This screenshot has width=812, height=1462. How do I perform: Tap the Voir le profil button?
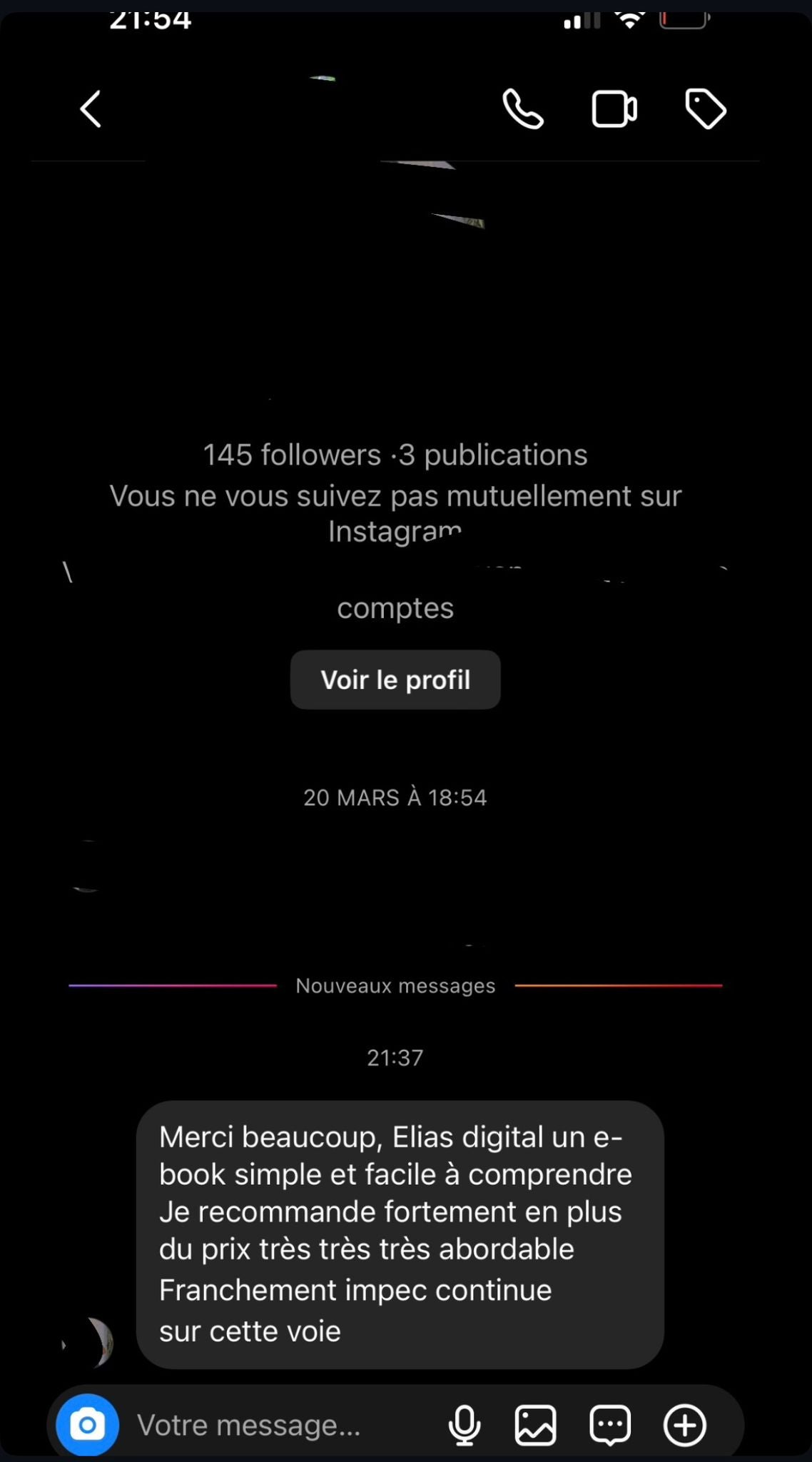395,680
